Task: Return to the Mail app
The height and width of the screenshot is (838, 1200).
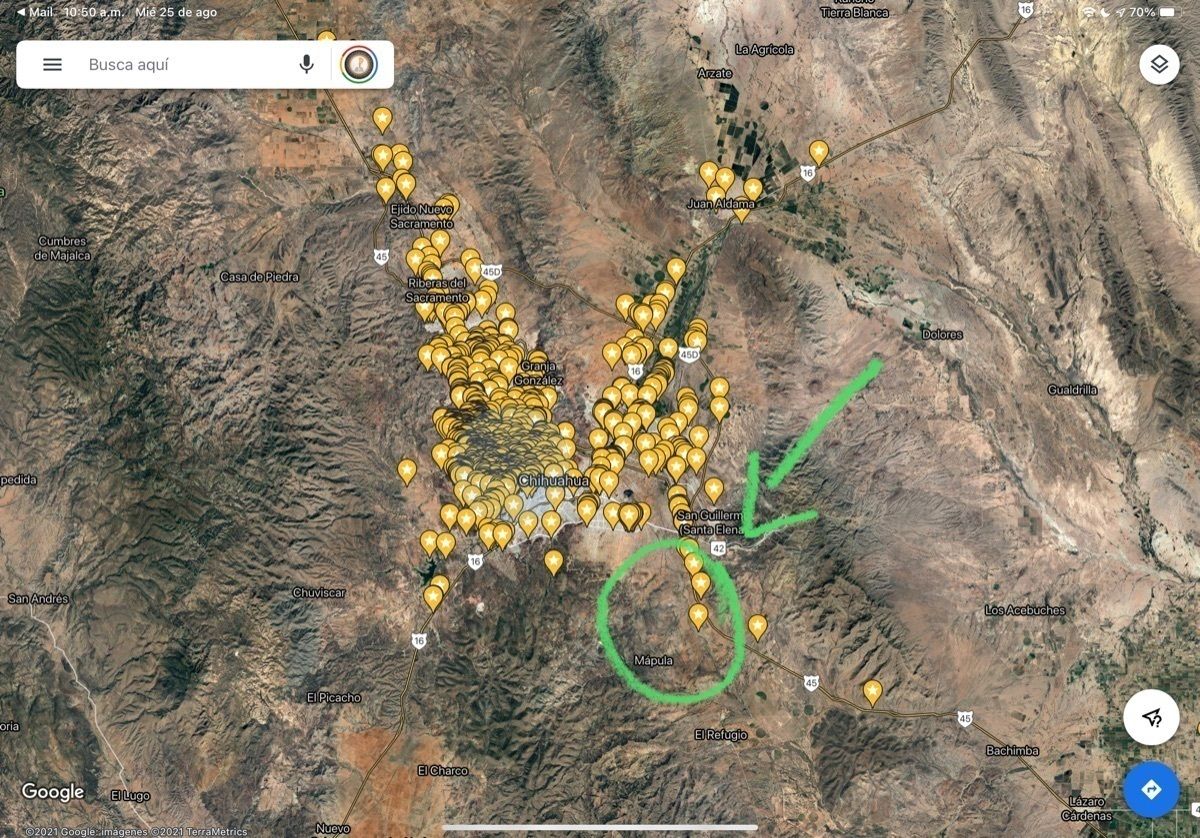Action: pyautogui.click(x=36, y=12)
